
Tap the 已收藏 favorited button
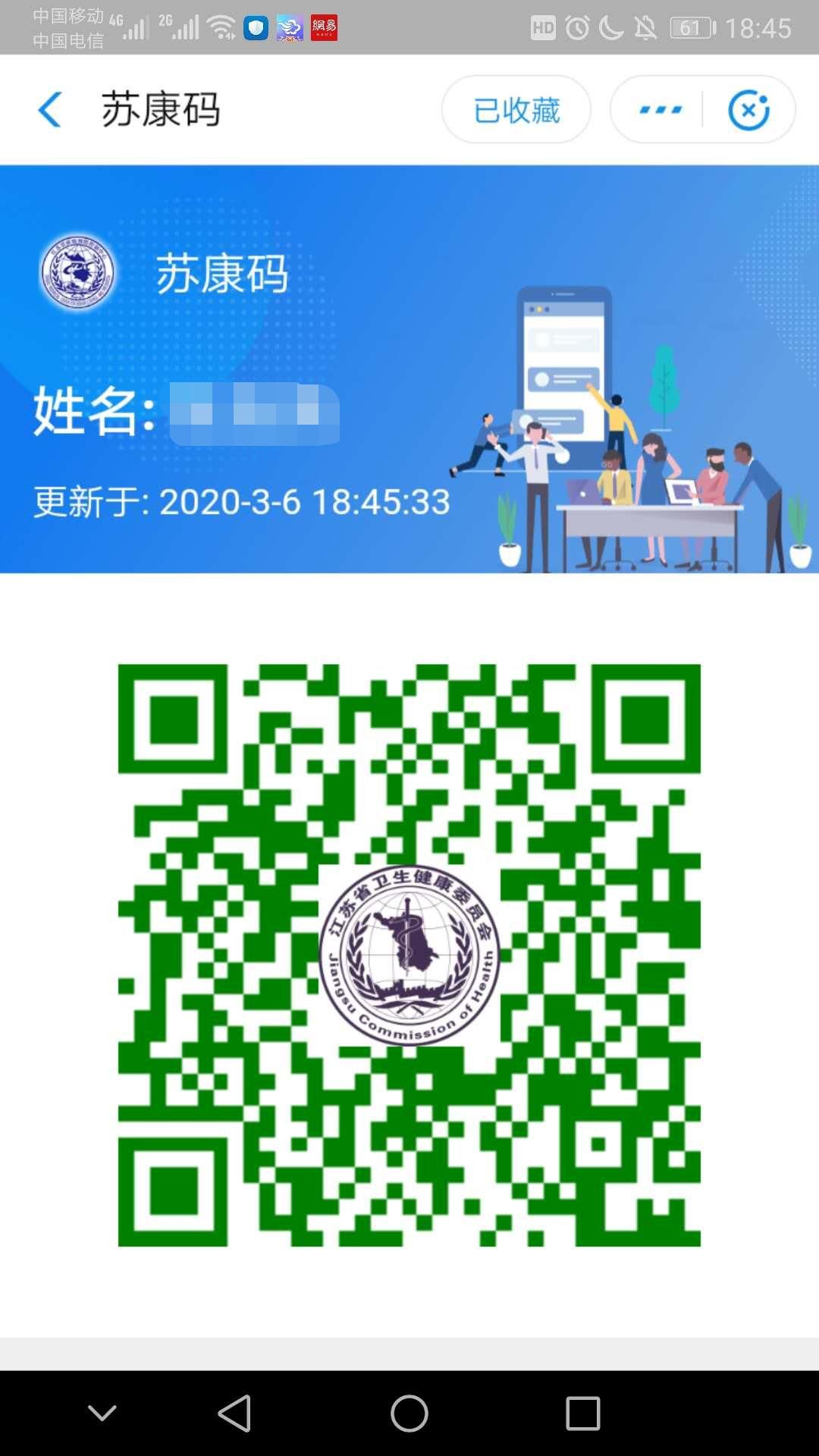point(516,110)
